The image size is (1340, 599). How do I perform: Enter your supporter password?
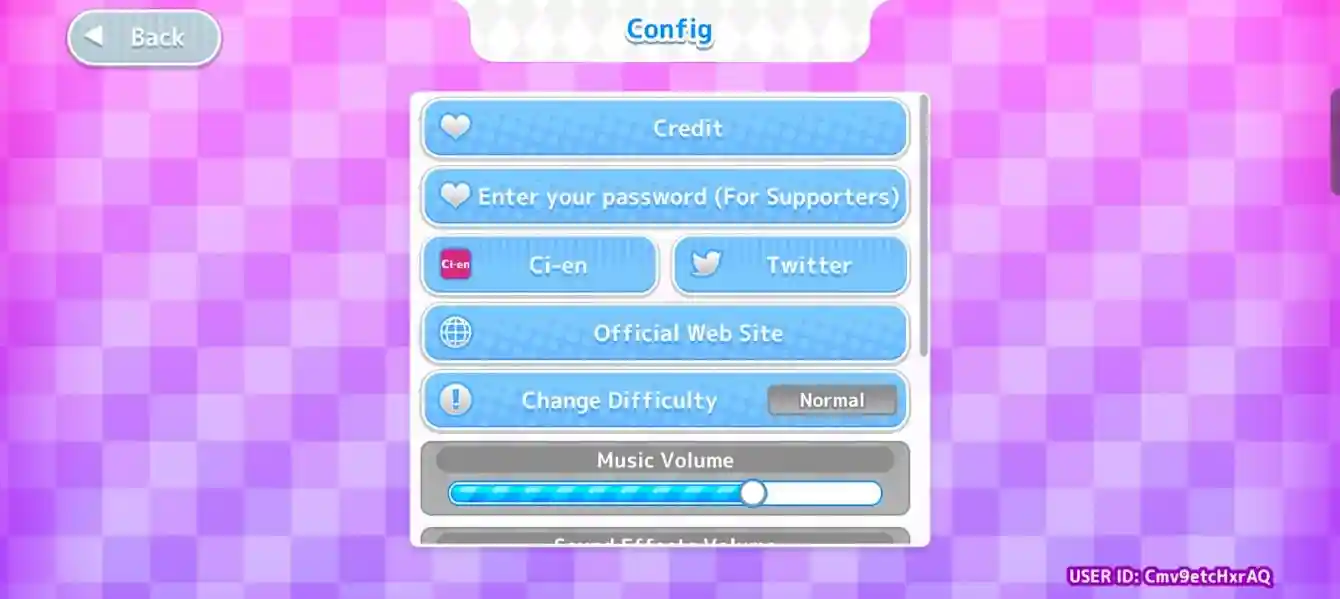point(665,197)
